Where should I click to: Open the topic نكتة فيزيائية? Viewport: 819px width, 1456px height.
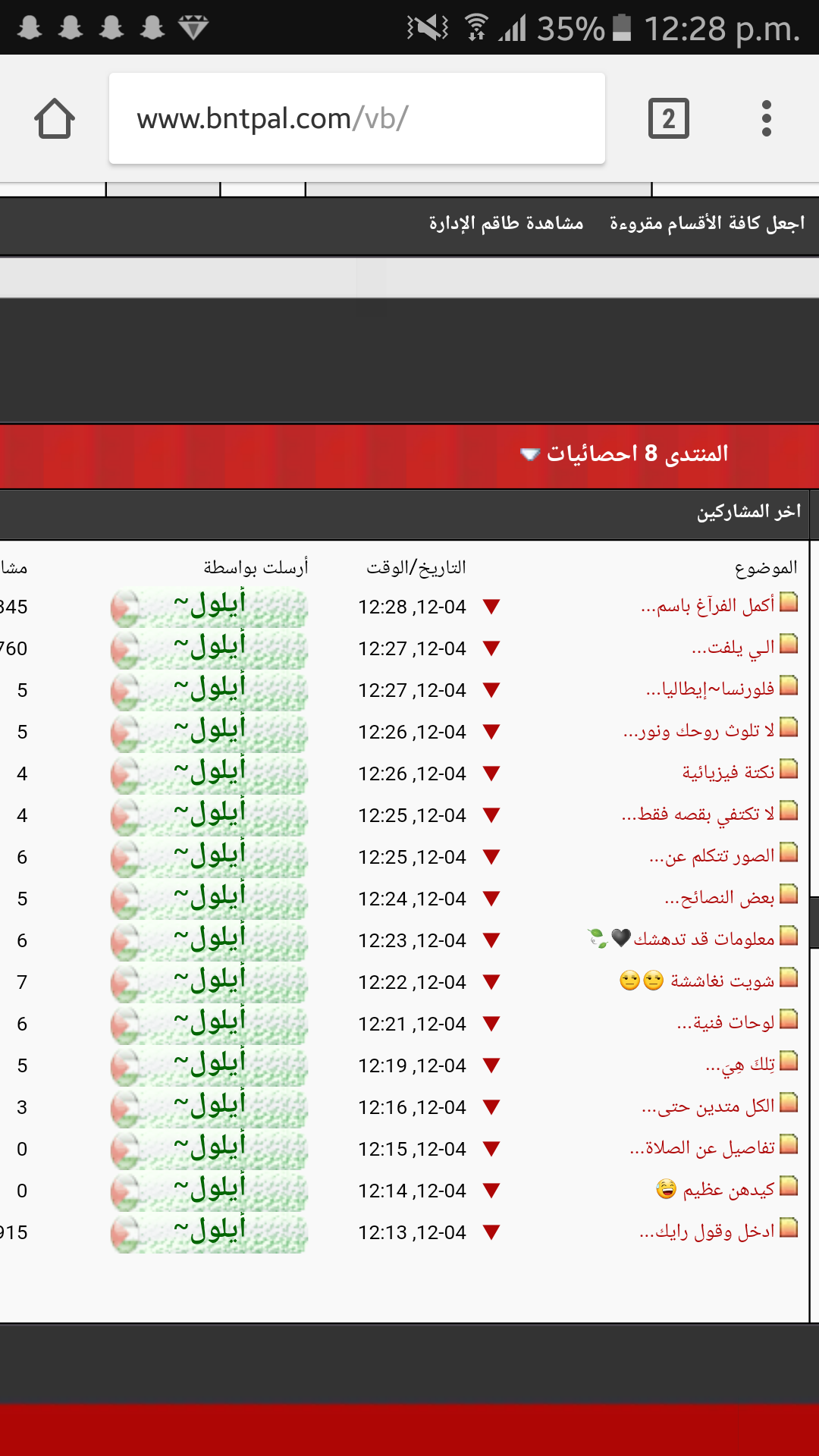click(728, 773)
